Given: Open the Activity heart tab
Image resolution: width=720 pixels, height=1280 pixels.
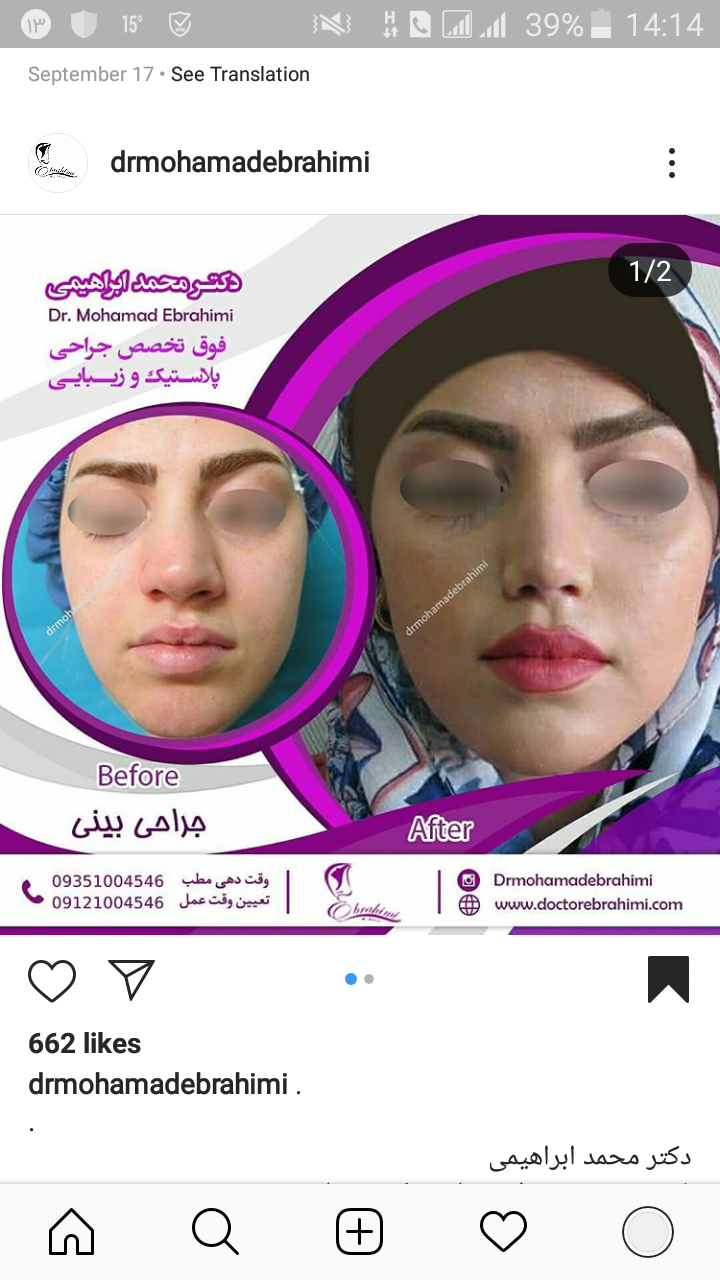Looking at the screenshot, I should point(504,1231).
